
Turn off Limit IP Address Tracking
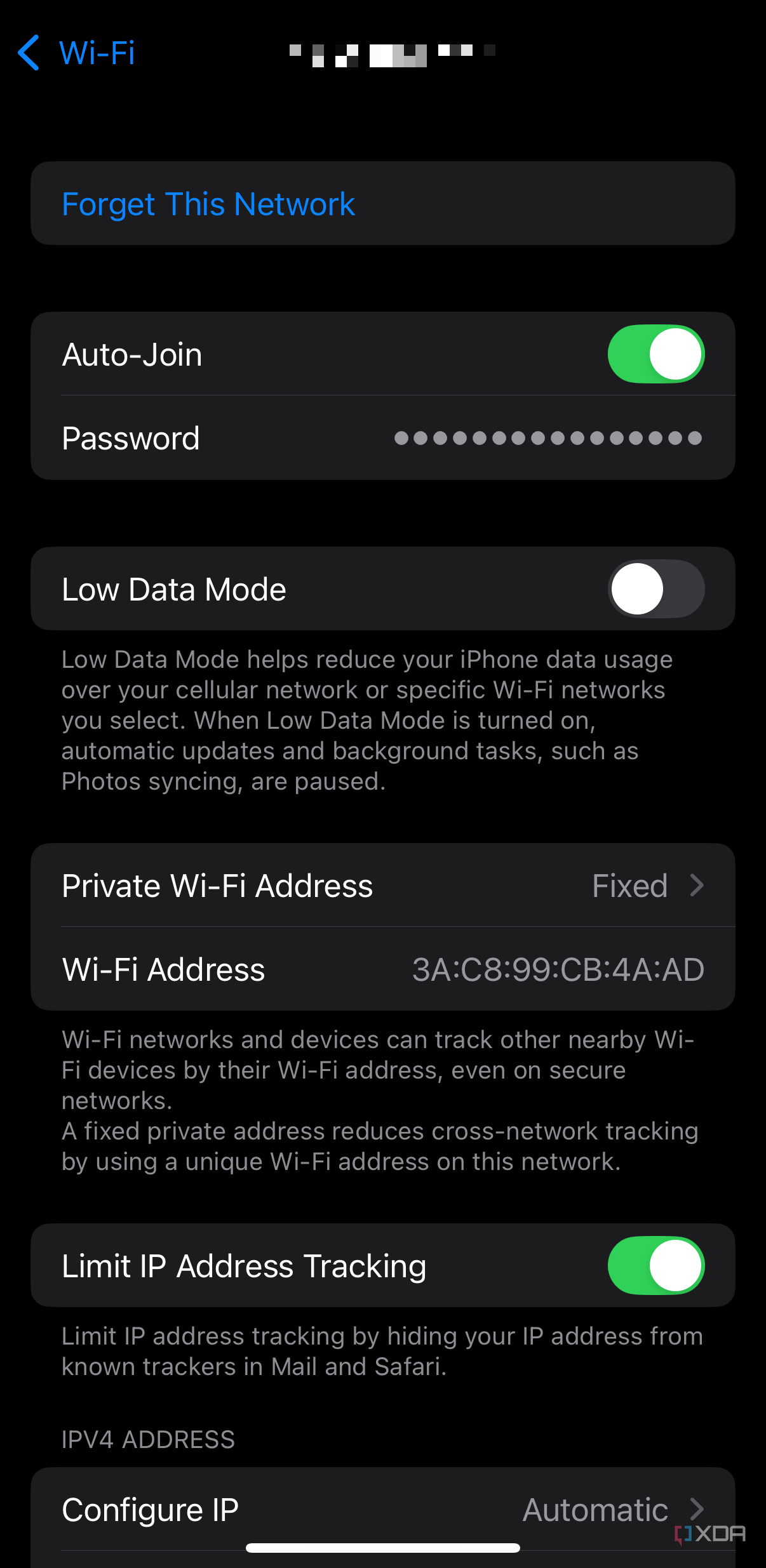coord(656,1265)
